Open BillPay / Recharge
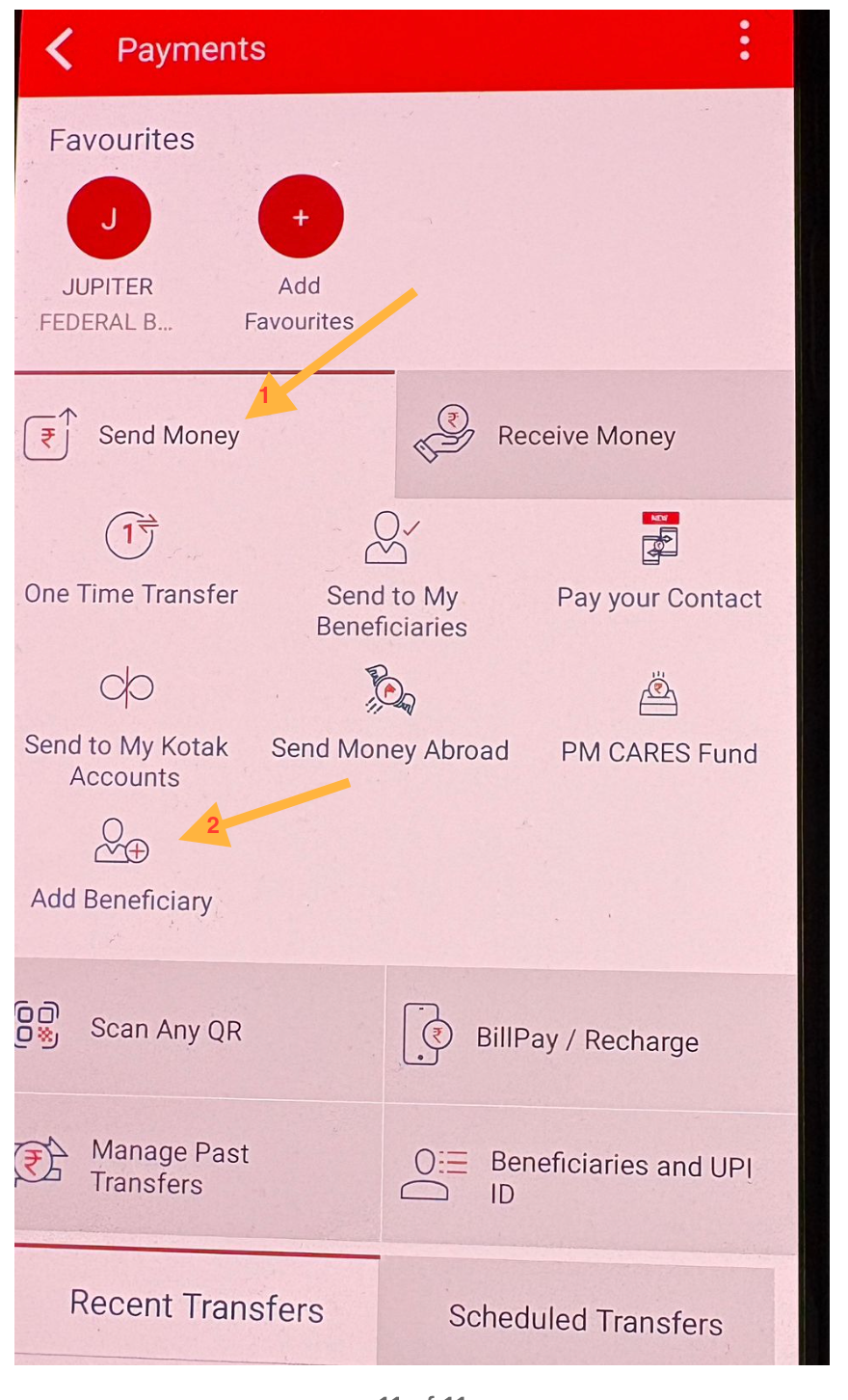The image size is (848, 1400). click(586, 1039)
